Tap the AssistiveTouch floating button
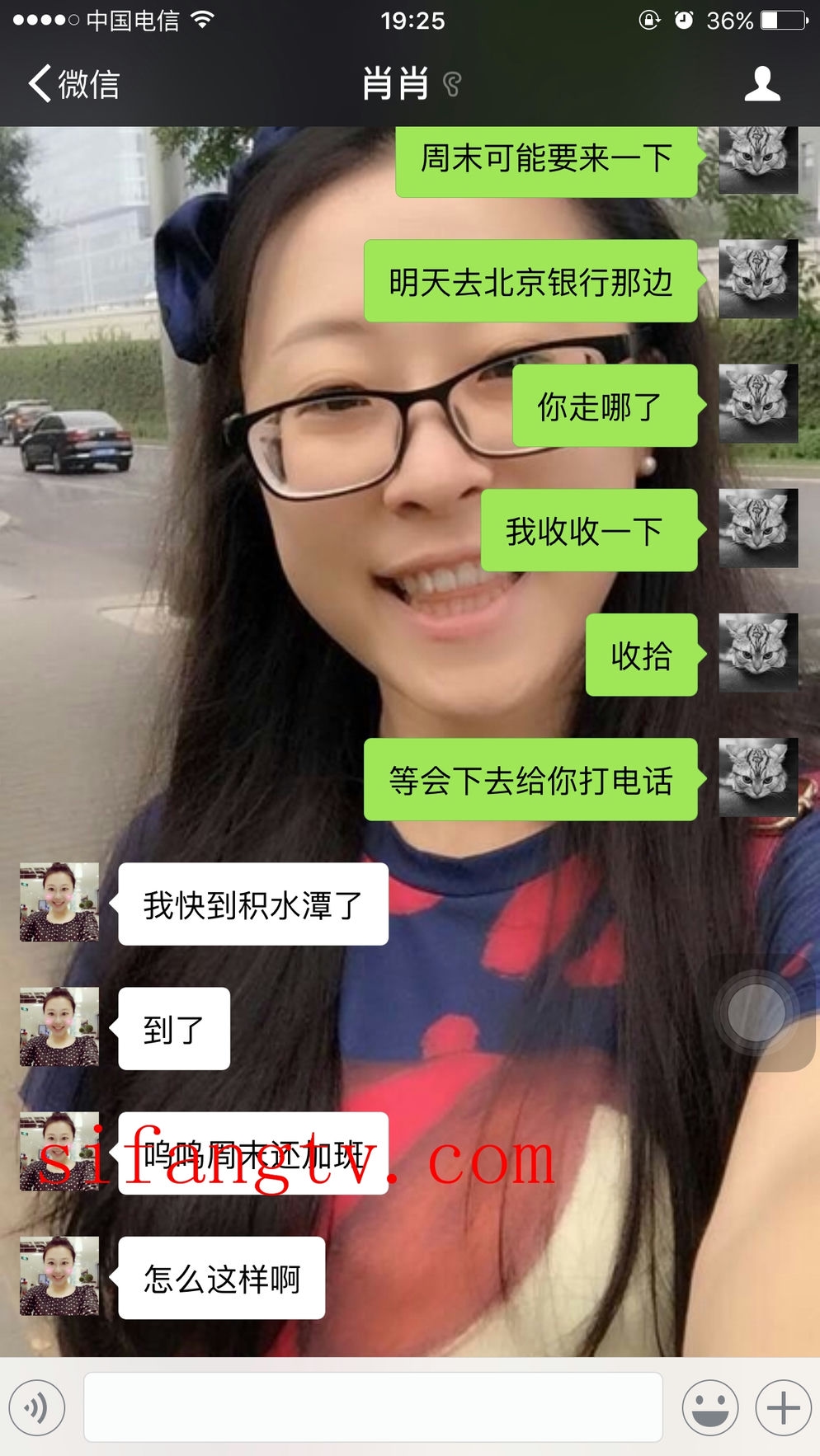 pos(756,1012)
